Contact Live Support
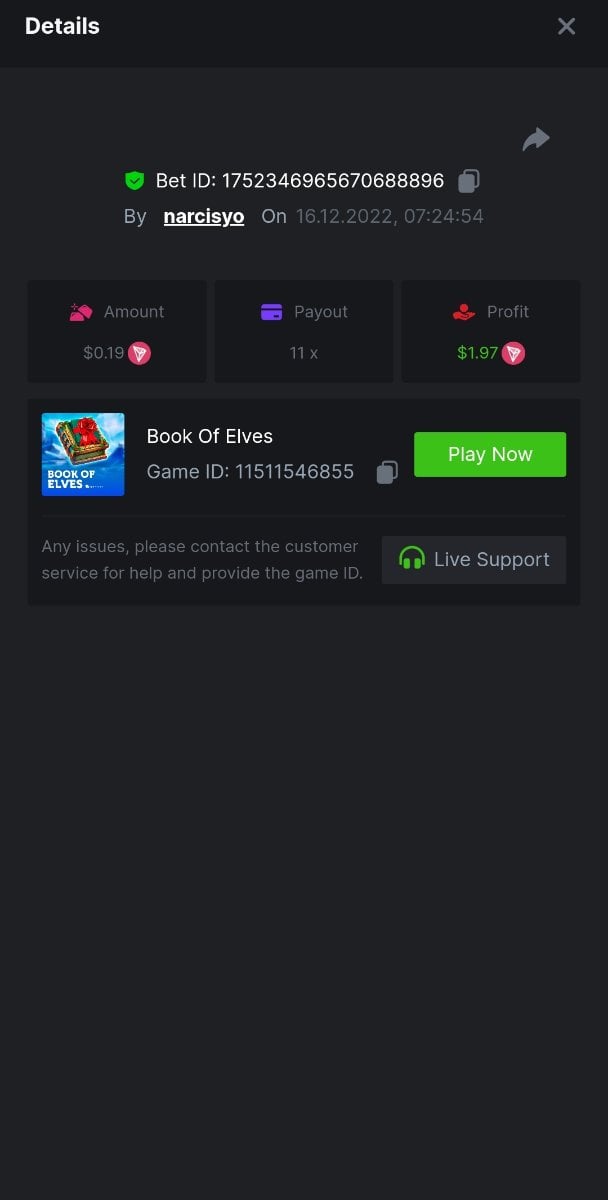608x1200 pixels. click(474, 560)
